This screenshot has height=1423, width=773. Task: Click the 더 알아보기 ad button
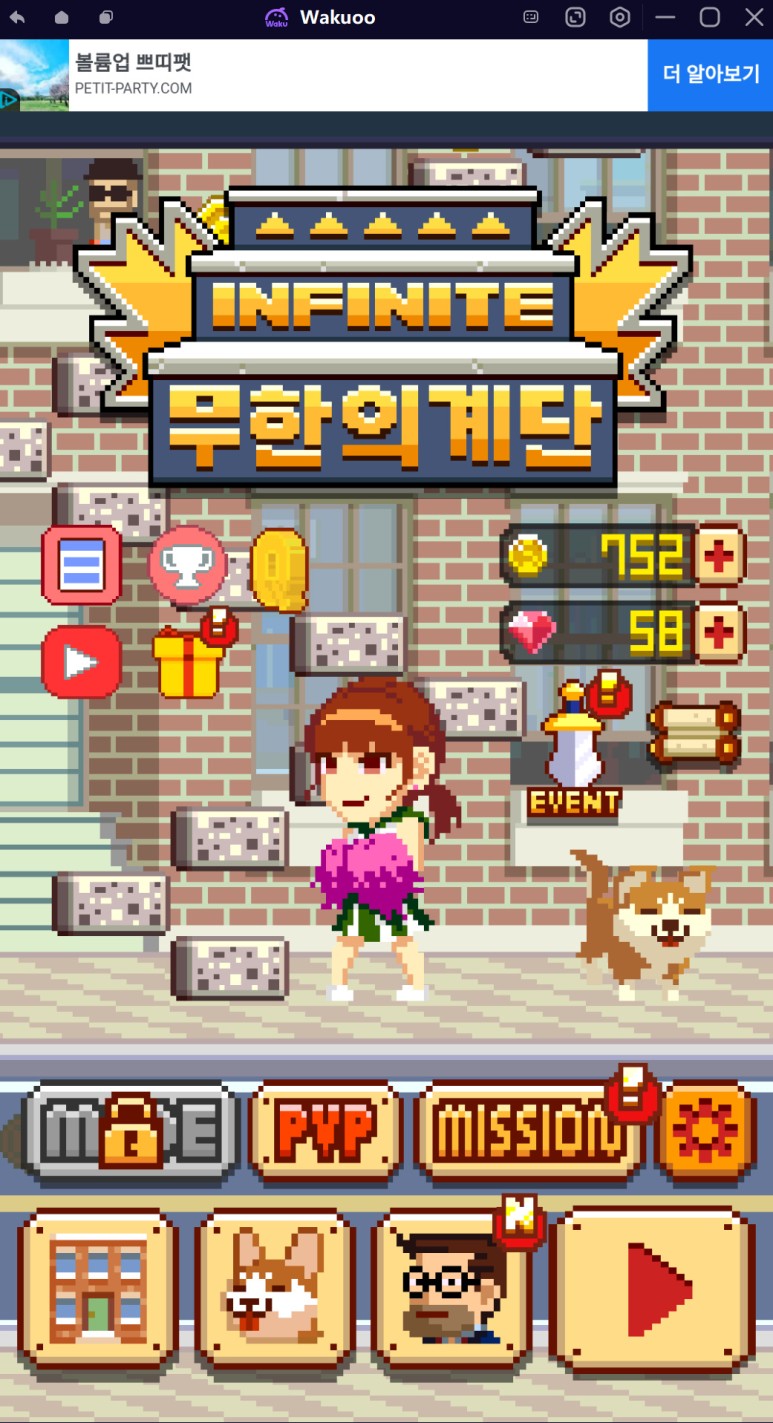[x=710, y=75]
